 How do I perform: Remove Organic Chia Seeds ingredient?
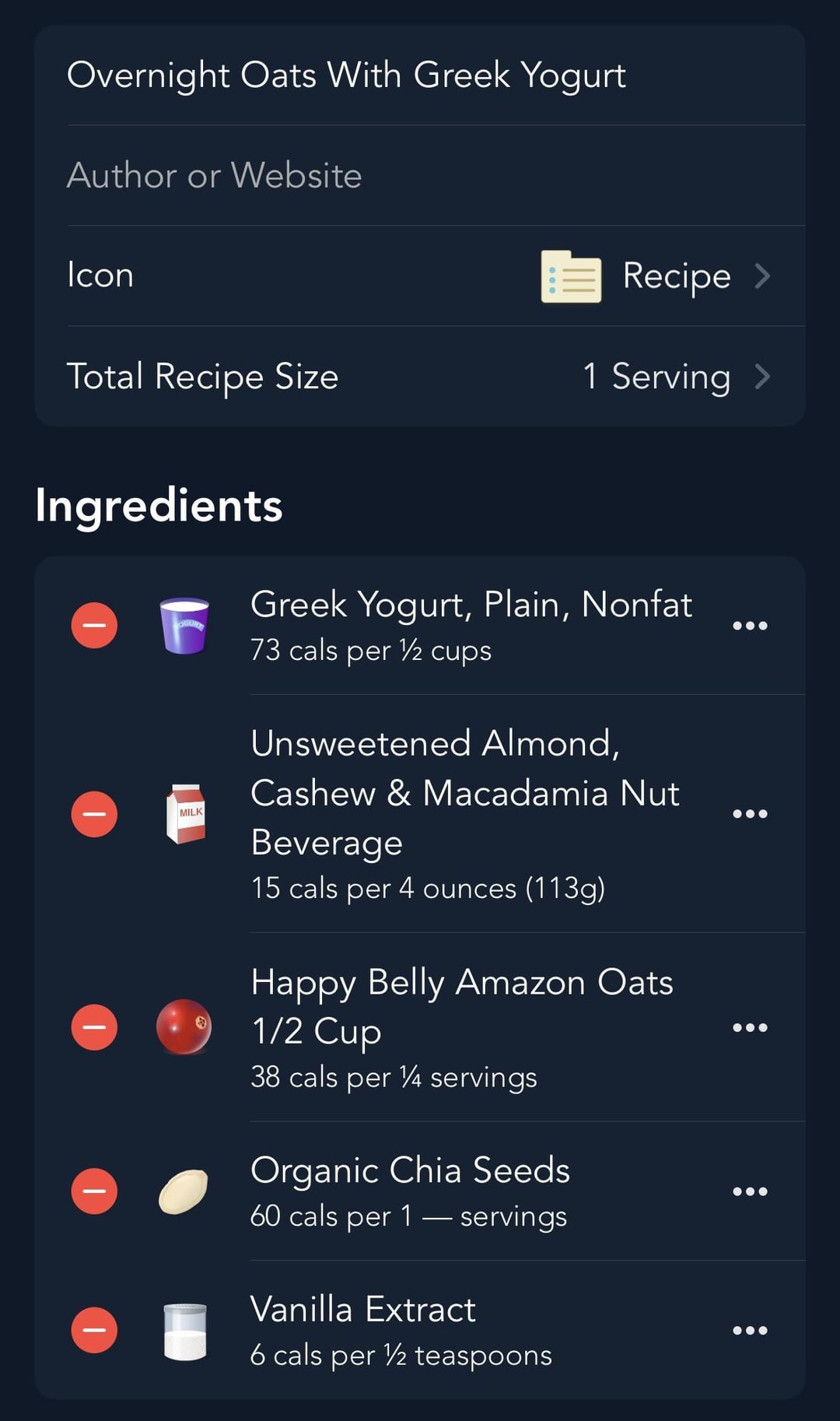point(94,1191)
